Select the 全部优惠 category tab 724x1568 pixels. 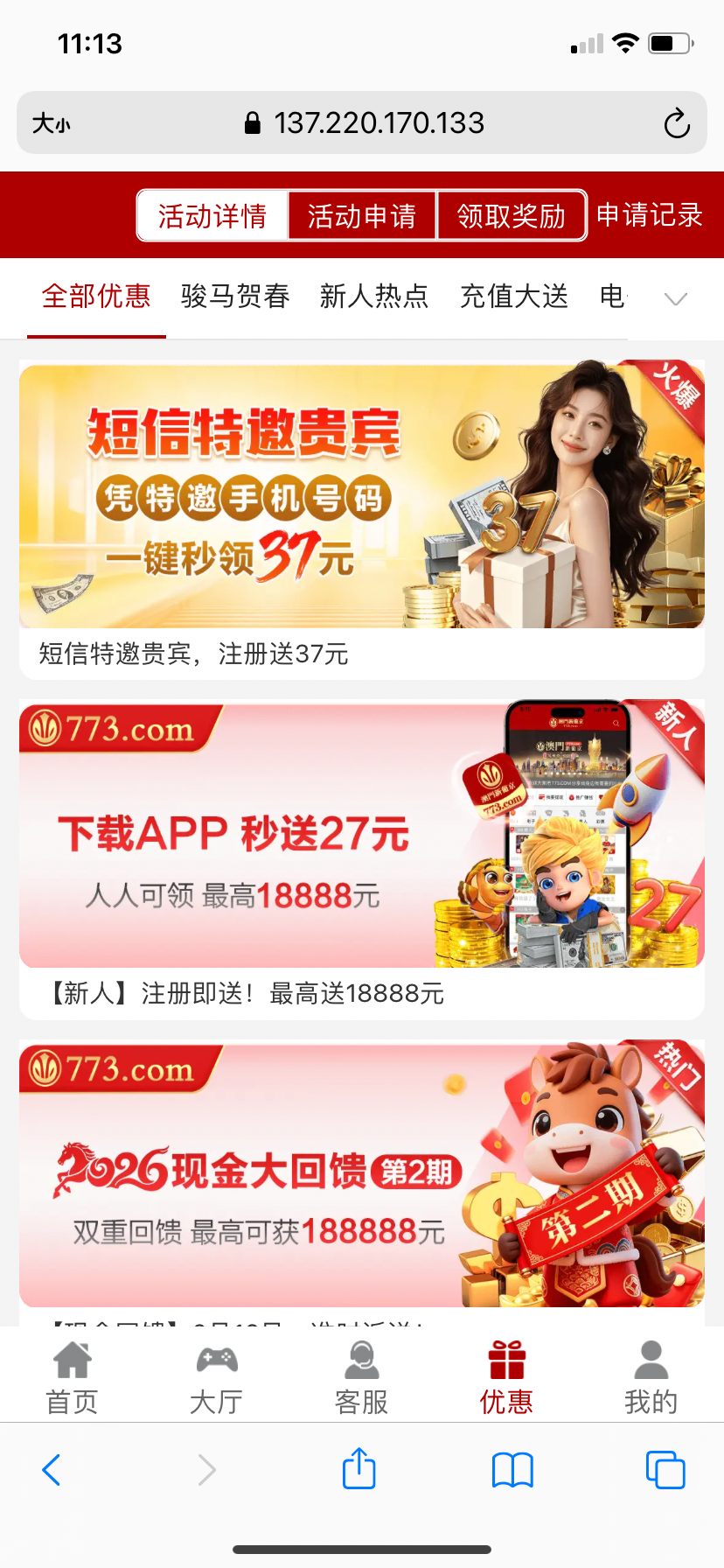click(x=96, y=297)
